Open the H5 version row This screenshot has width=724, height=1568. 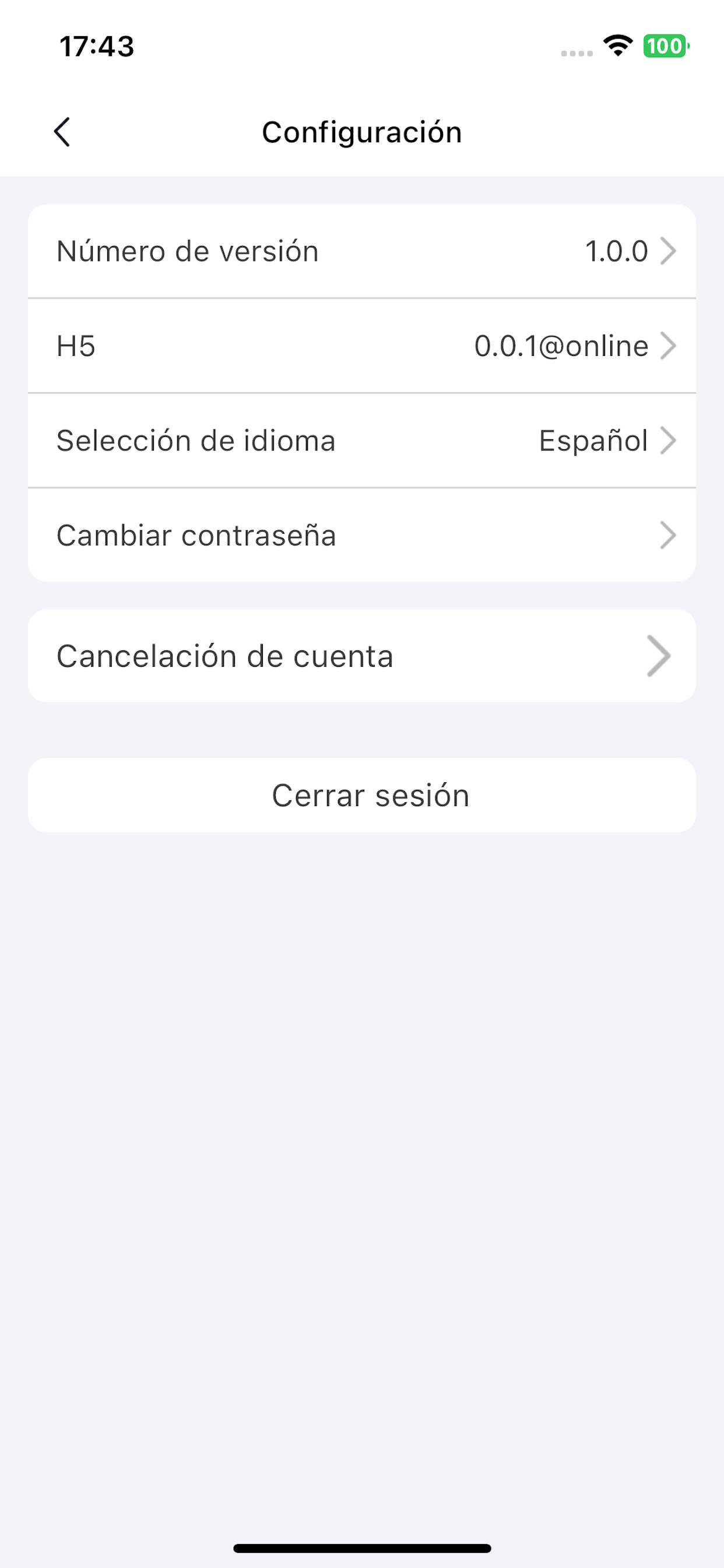[362, 346]
